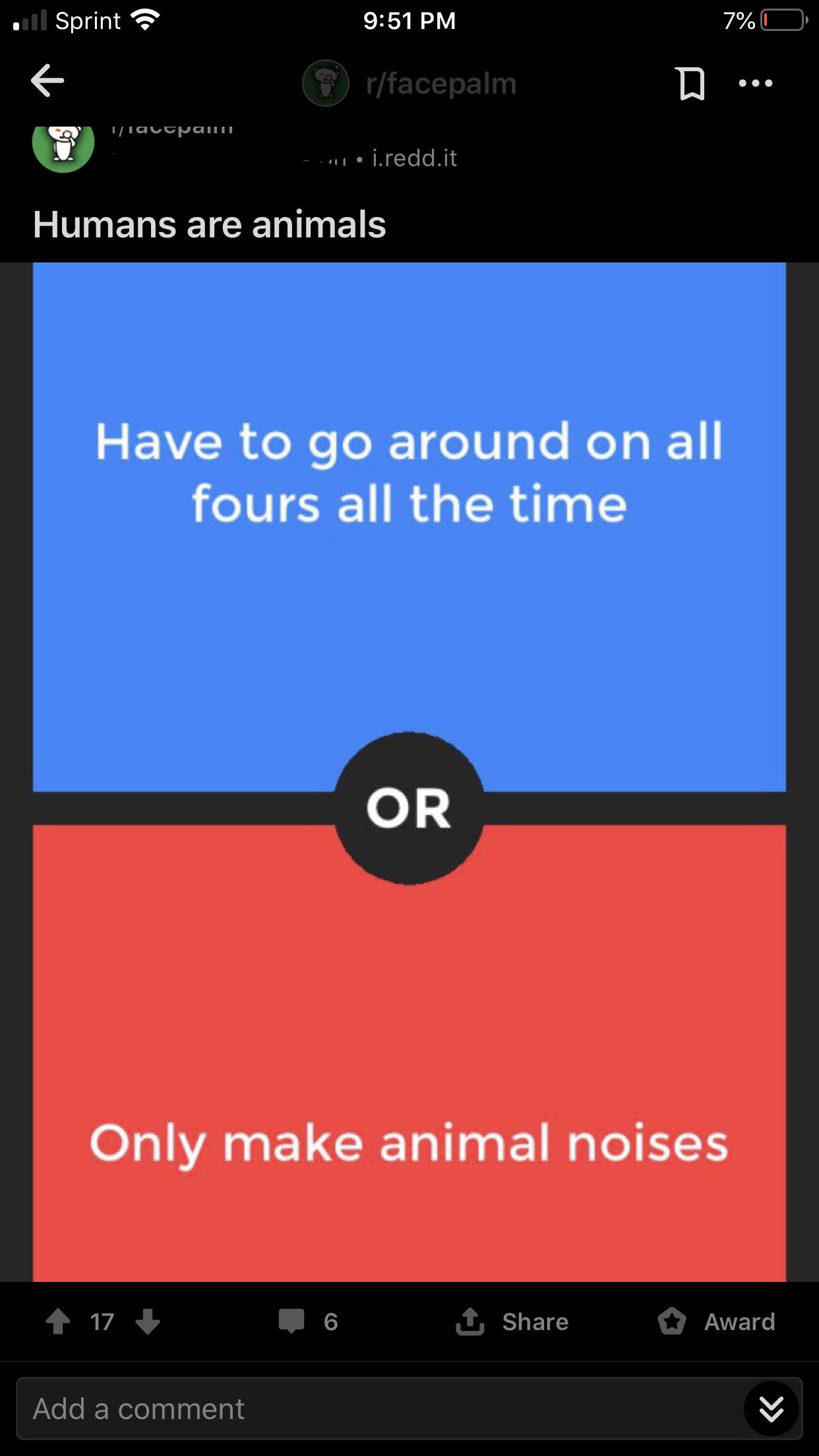
Task: Tap the Add a comment field
Action: (376, 1409)
